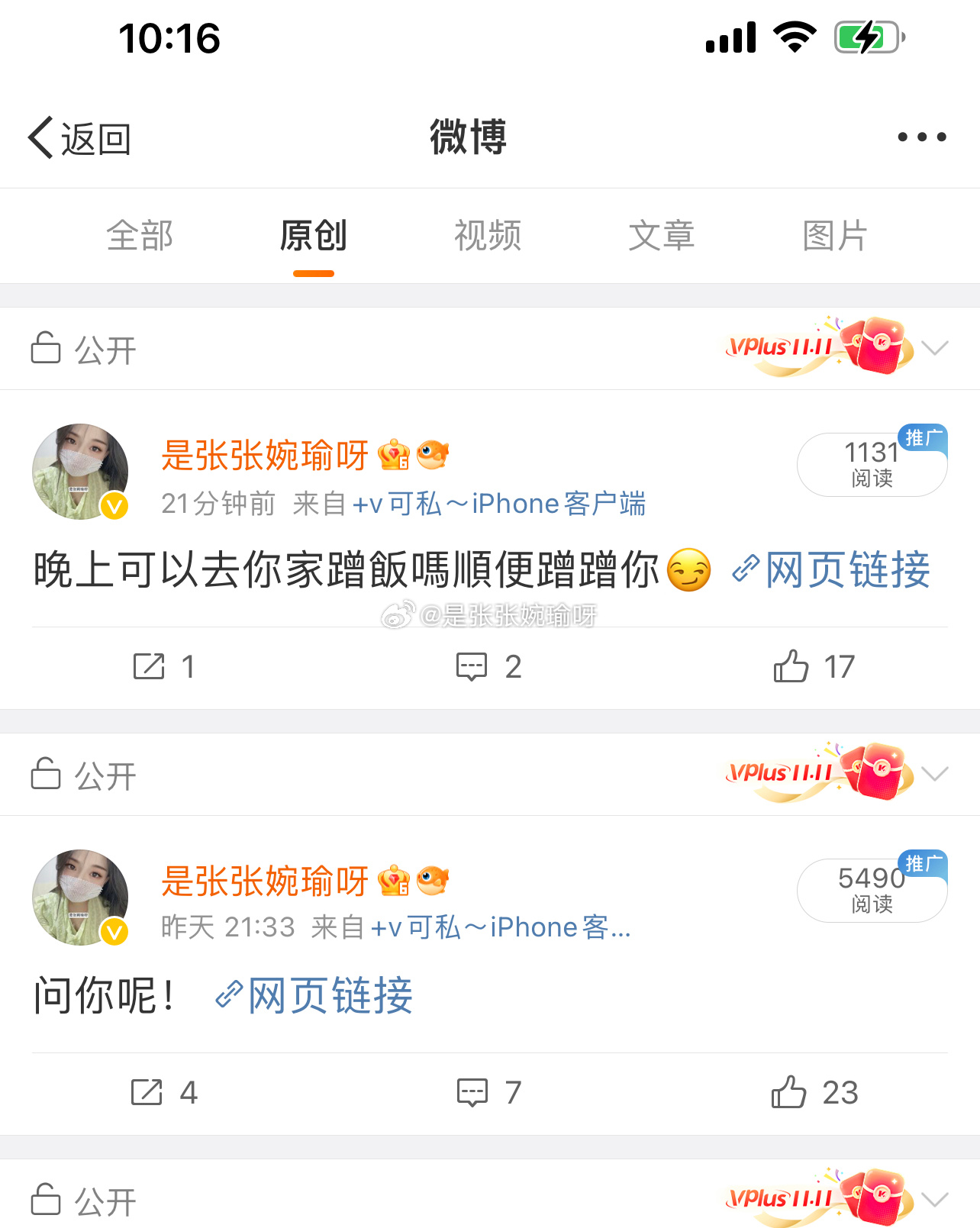Viewport: 980px width, 1228px height.
Task: Expand the chevron above the 昨天 21:33 post
Action: point(934,774)
